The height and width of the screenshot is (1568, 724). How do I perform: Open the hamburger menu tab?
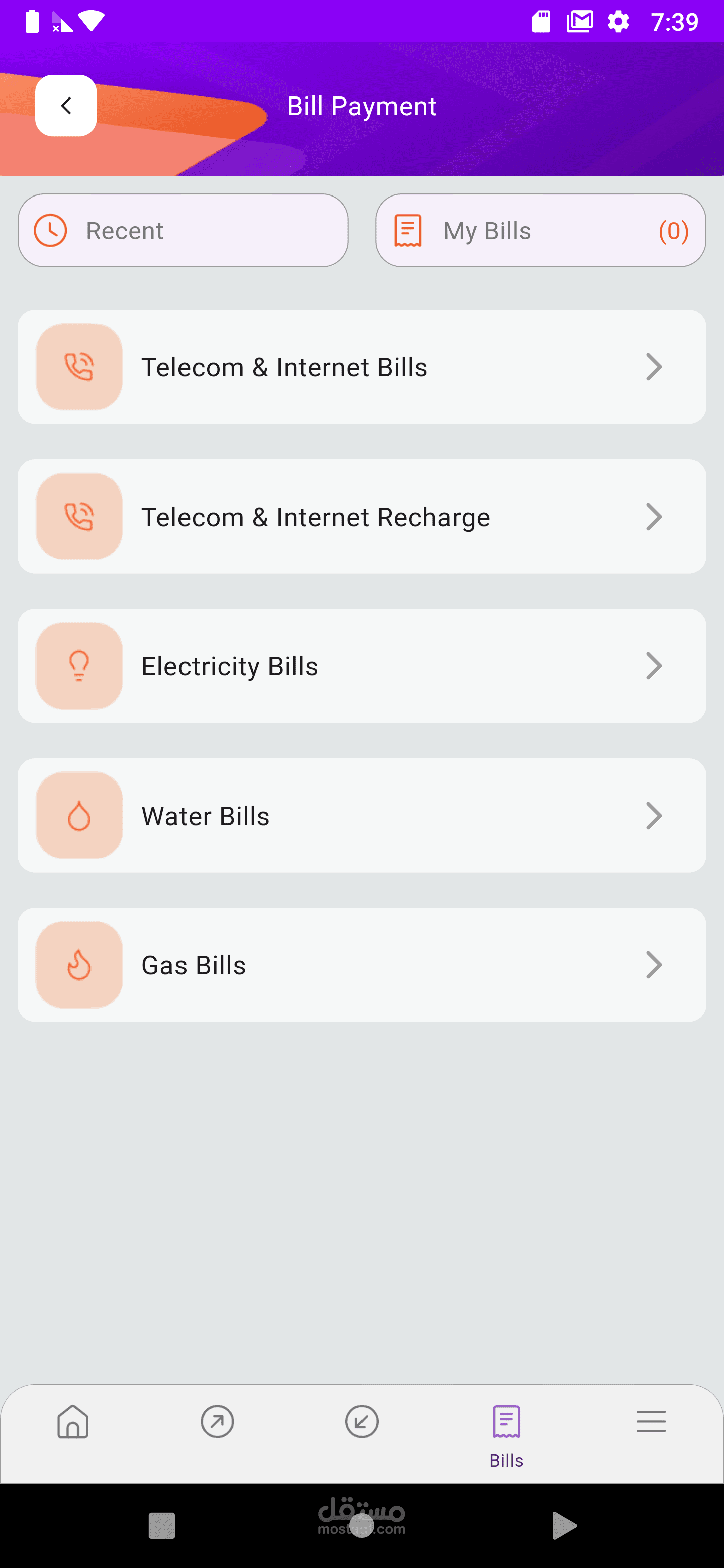tap(651, 1422)
